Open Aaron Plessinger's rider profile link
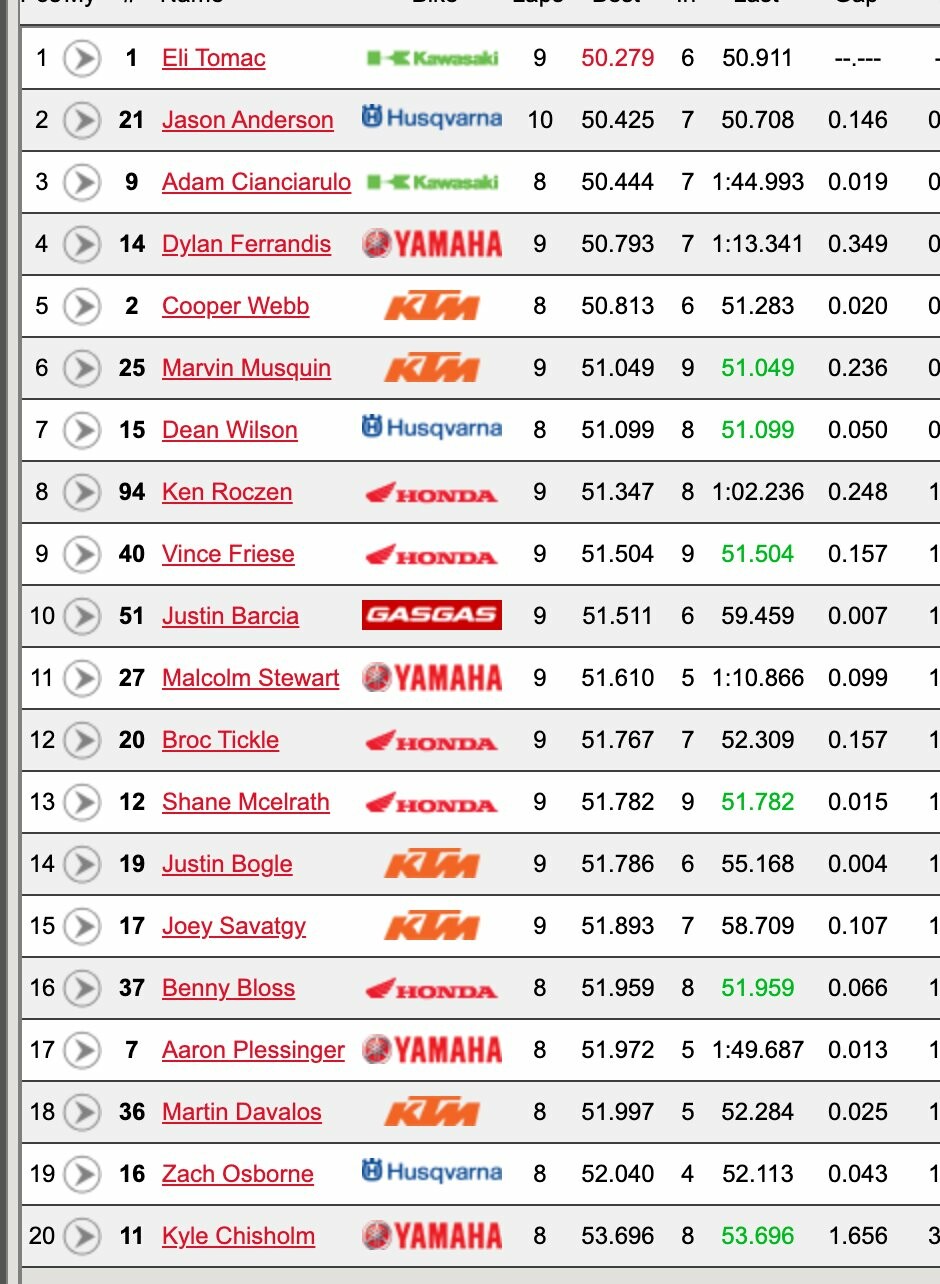The height and width of the screenshot is (1284, 940). (254, 1049)
